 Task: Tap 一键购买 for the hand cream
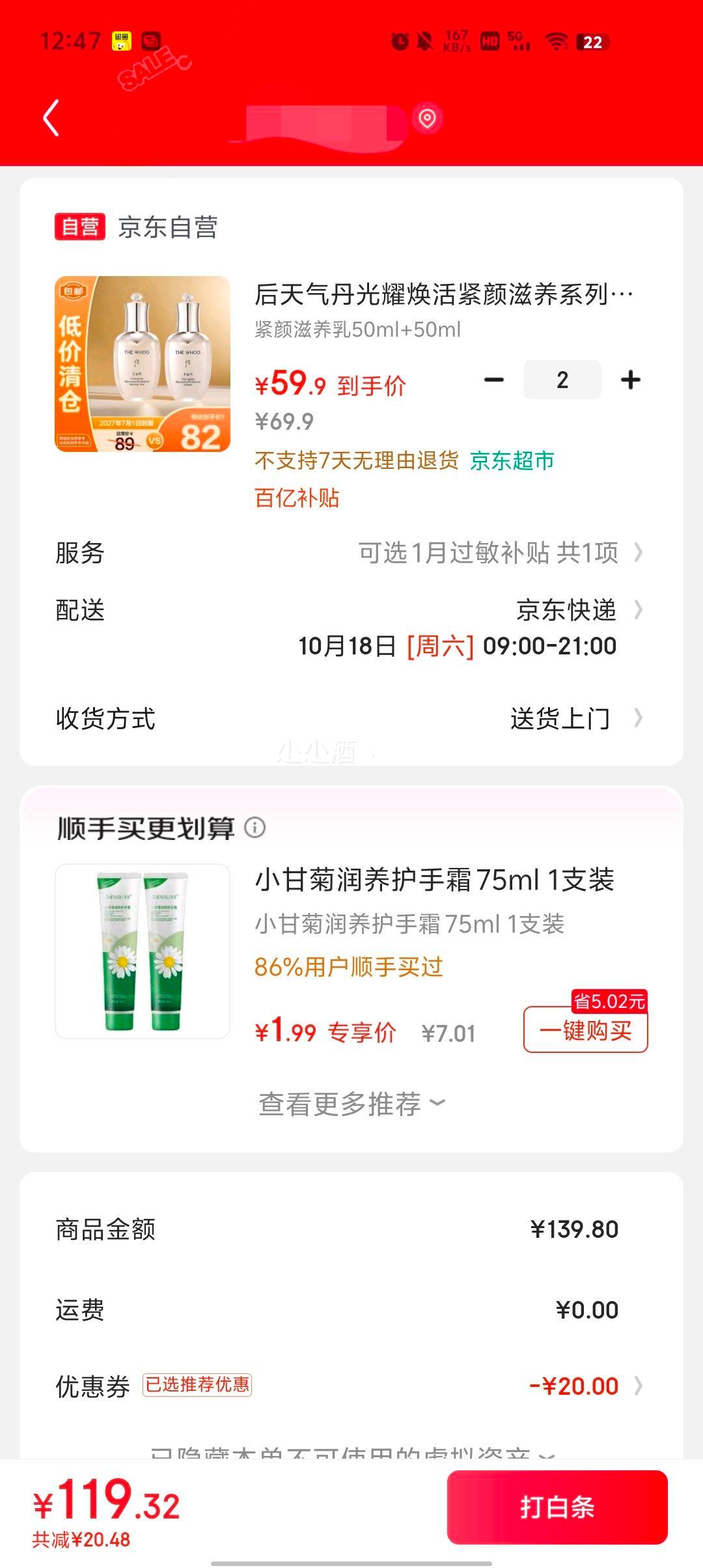click(585, 1031)
